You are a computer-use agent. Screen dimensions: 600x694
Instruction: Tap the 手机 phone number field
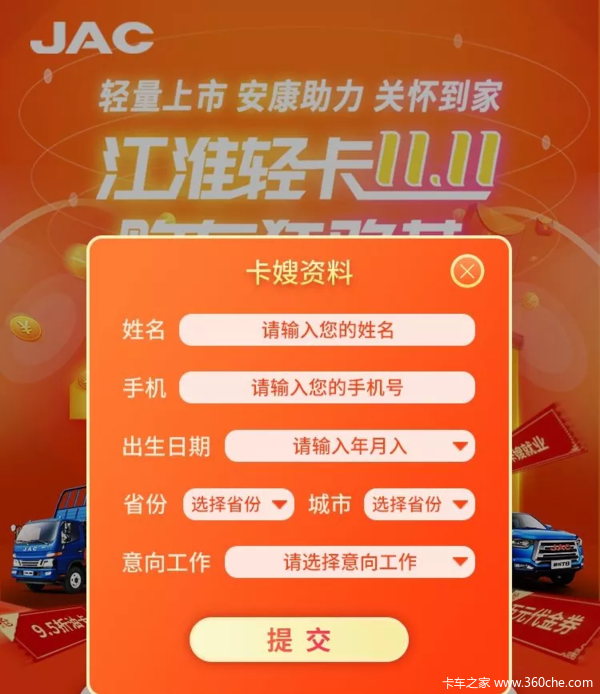pos(327,387)
